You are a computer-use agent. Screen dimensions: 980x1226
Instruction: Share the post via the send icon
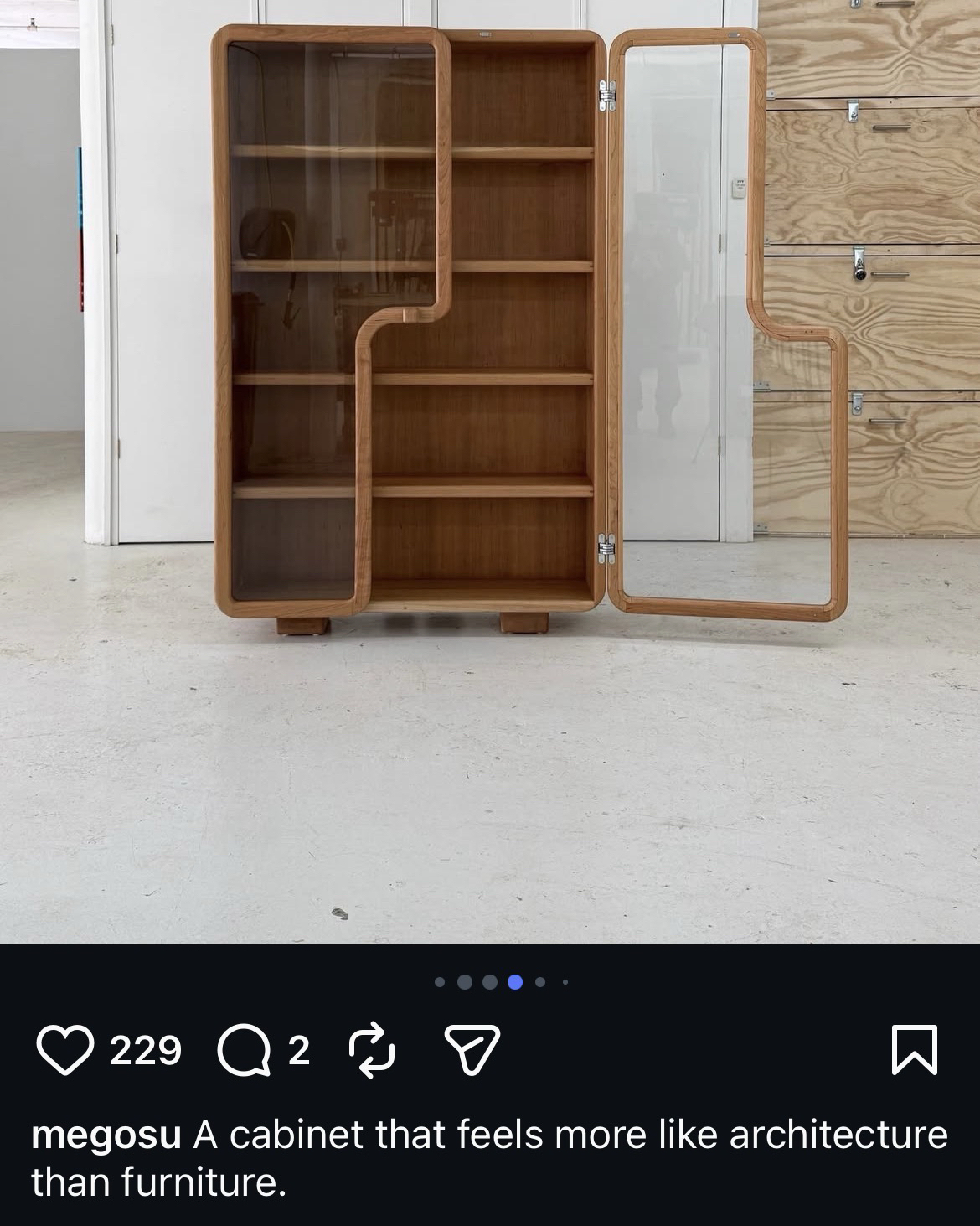coord(472,1050)
